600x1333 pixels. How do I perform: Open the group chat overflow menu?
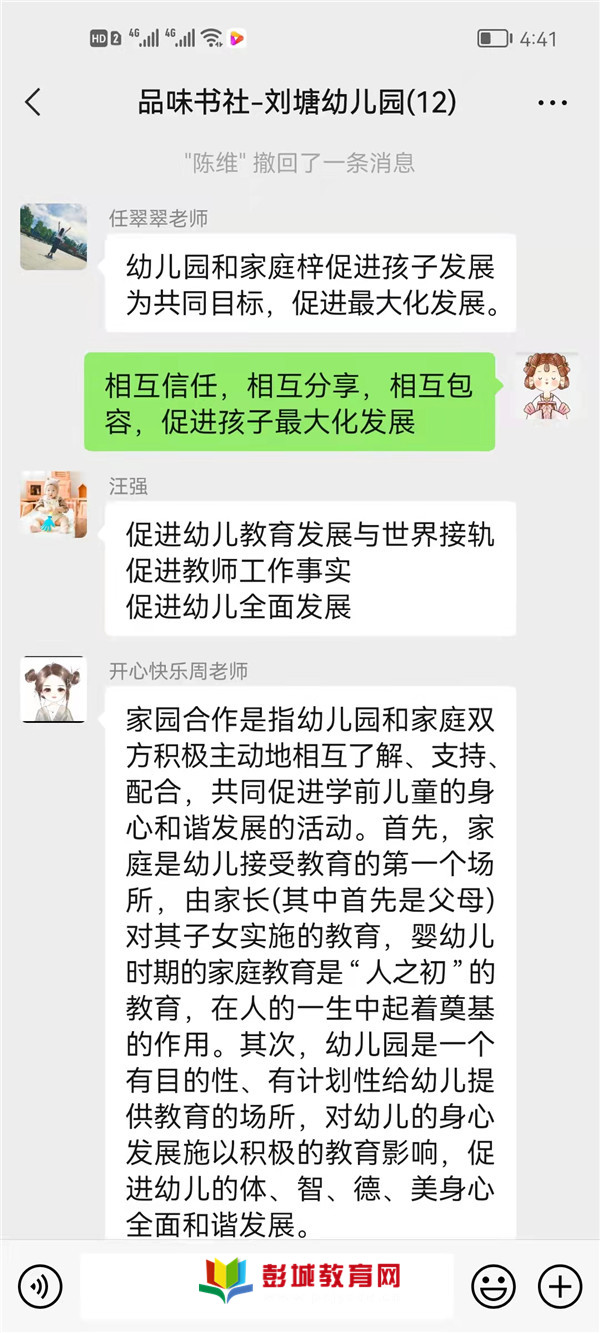[x=552, y=103]
